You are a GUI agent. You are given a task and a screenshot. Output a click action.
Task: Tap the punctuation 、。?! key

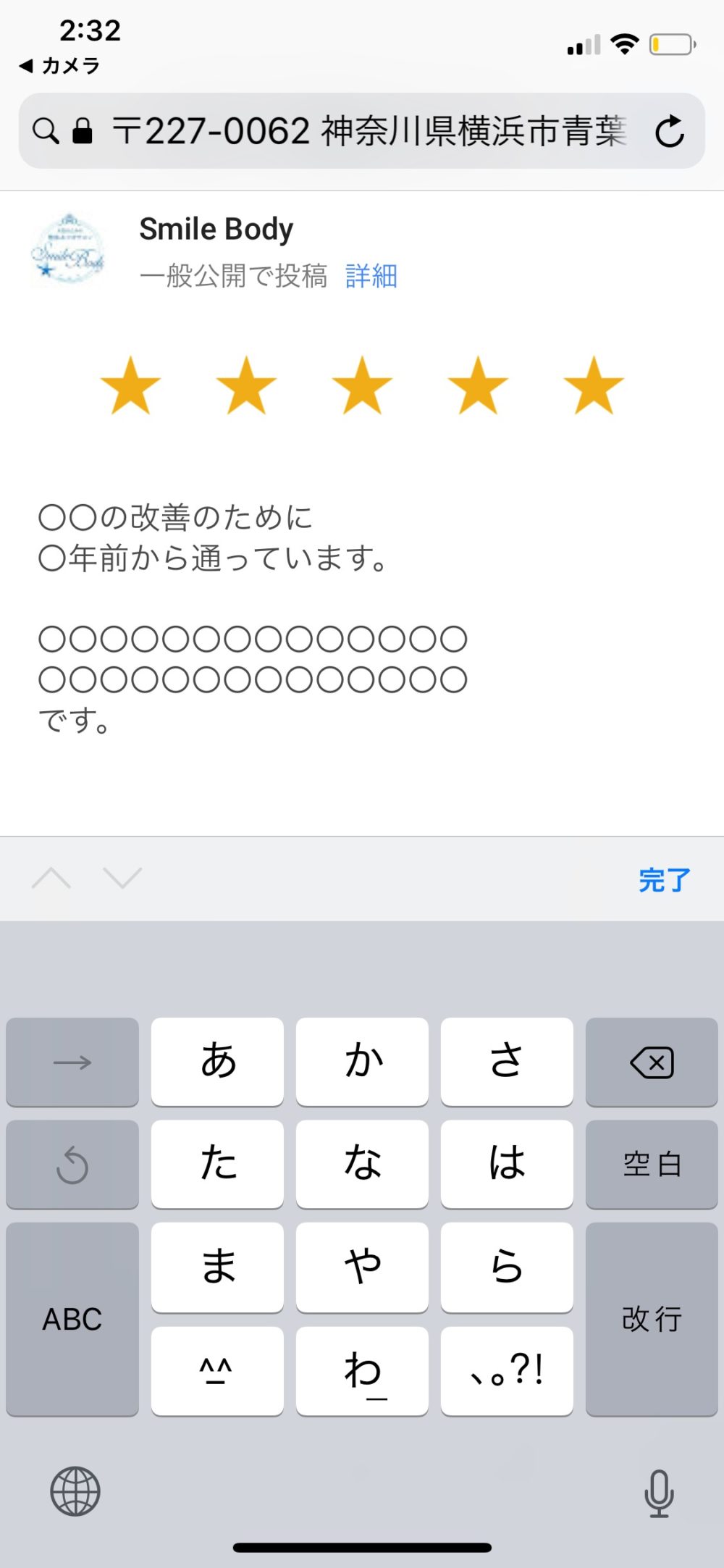pyautogui.click(x=507, y=1370)
